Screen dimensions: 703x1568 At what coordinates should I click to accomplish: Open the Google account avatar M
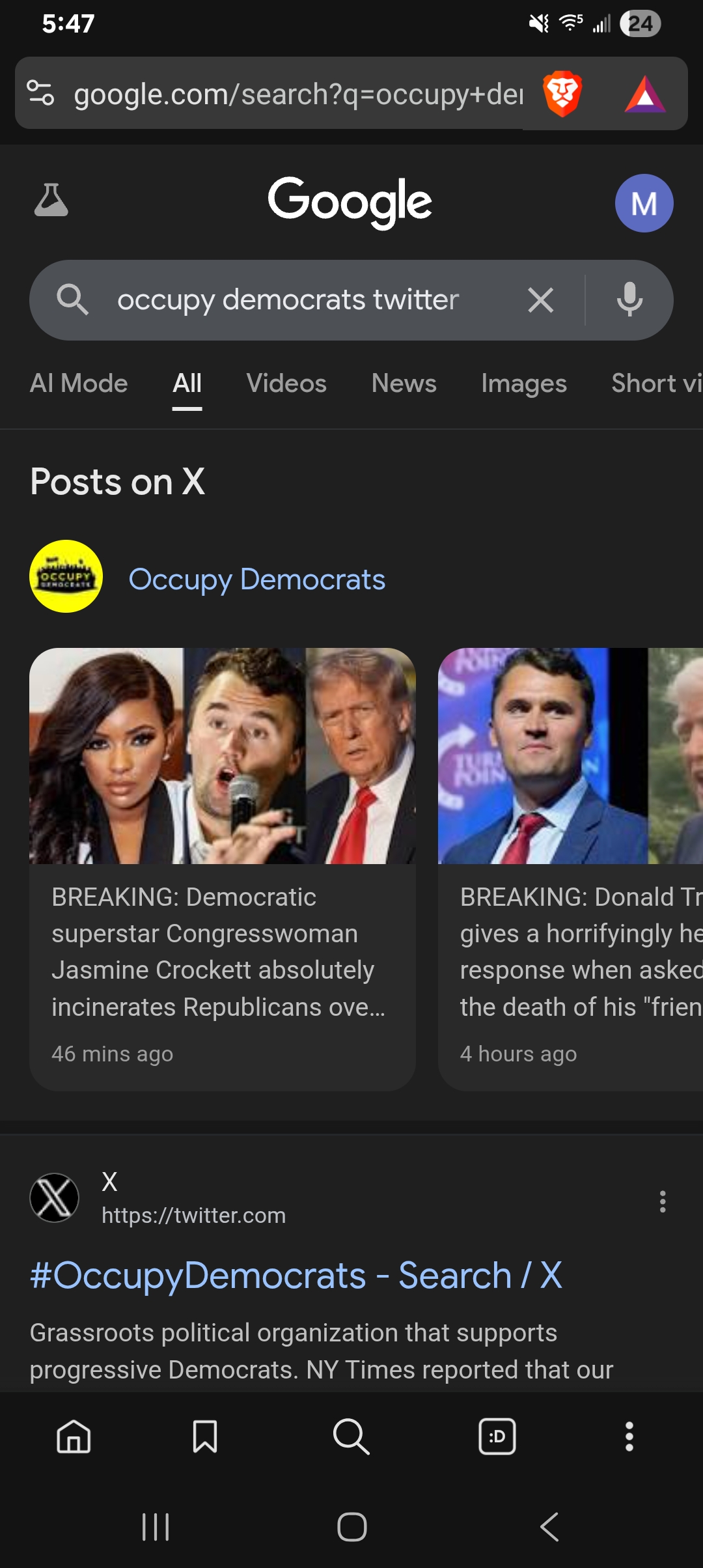click(644, 203)
